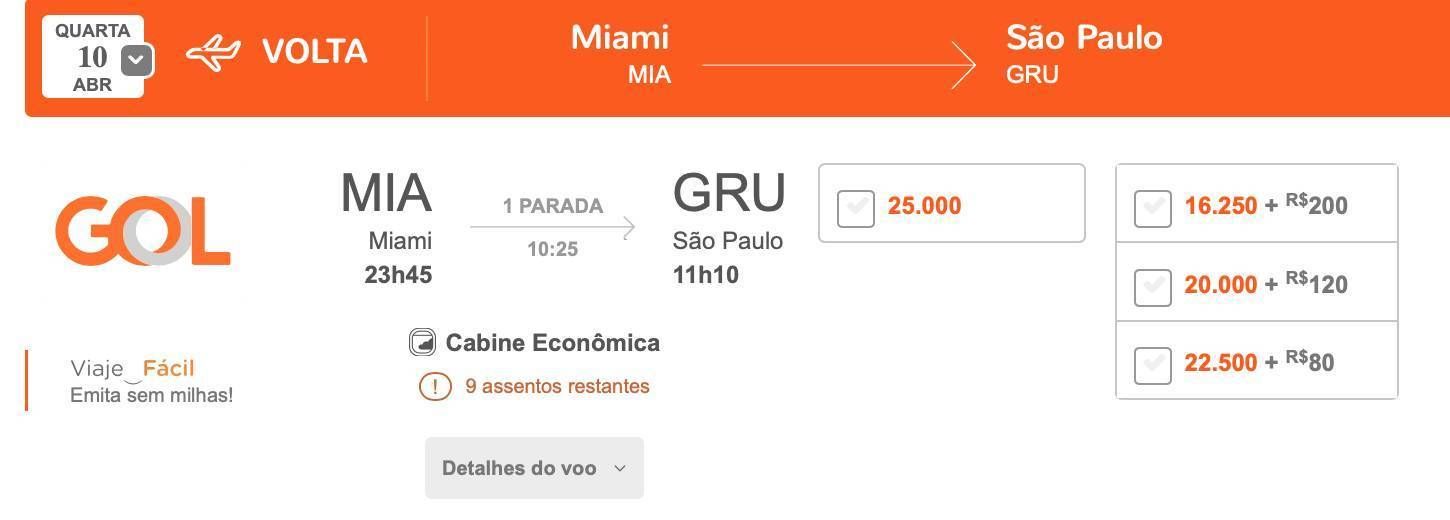Choose the 22.500 + R$80 fare option
This screenshot has width=1450, height=520.
pyautogui.click(x=1153, y=365)
